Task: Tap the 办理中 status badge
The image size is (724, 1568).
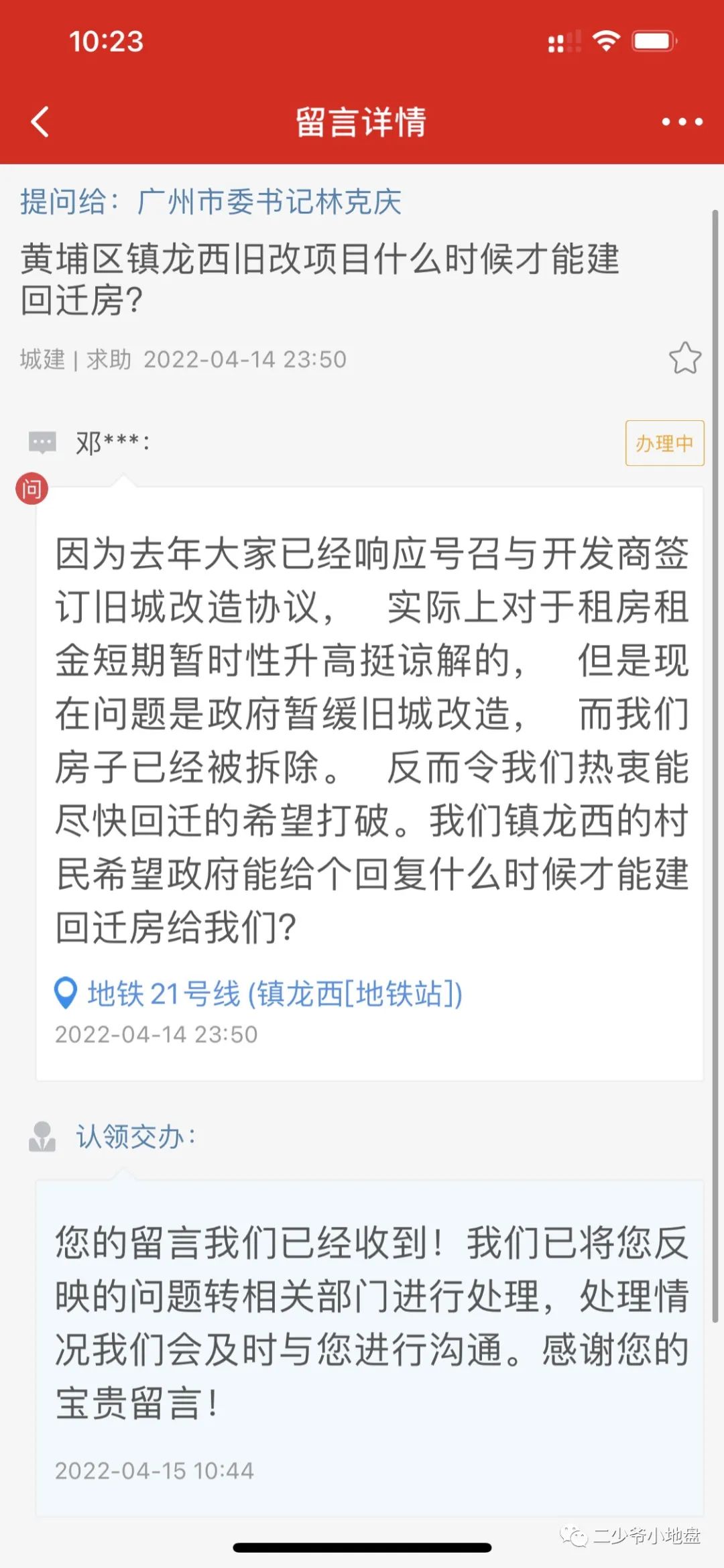Action: [664, 443]
